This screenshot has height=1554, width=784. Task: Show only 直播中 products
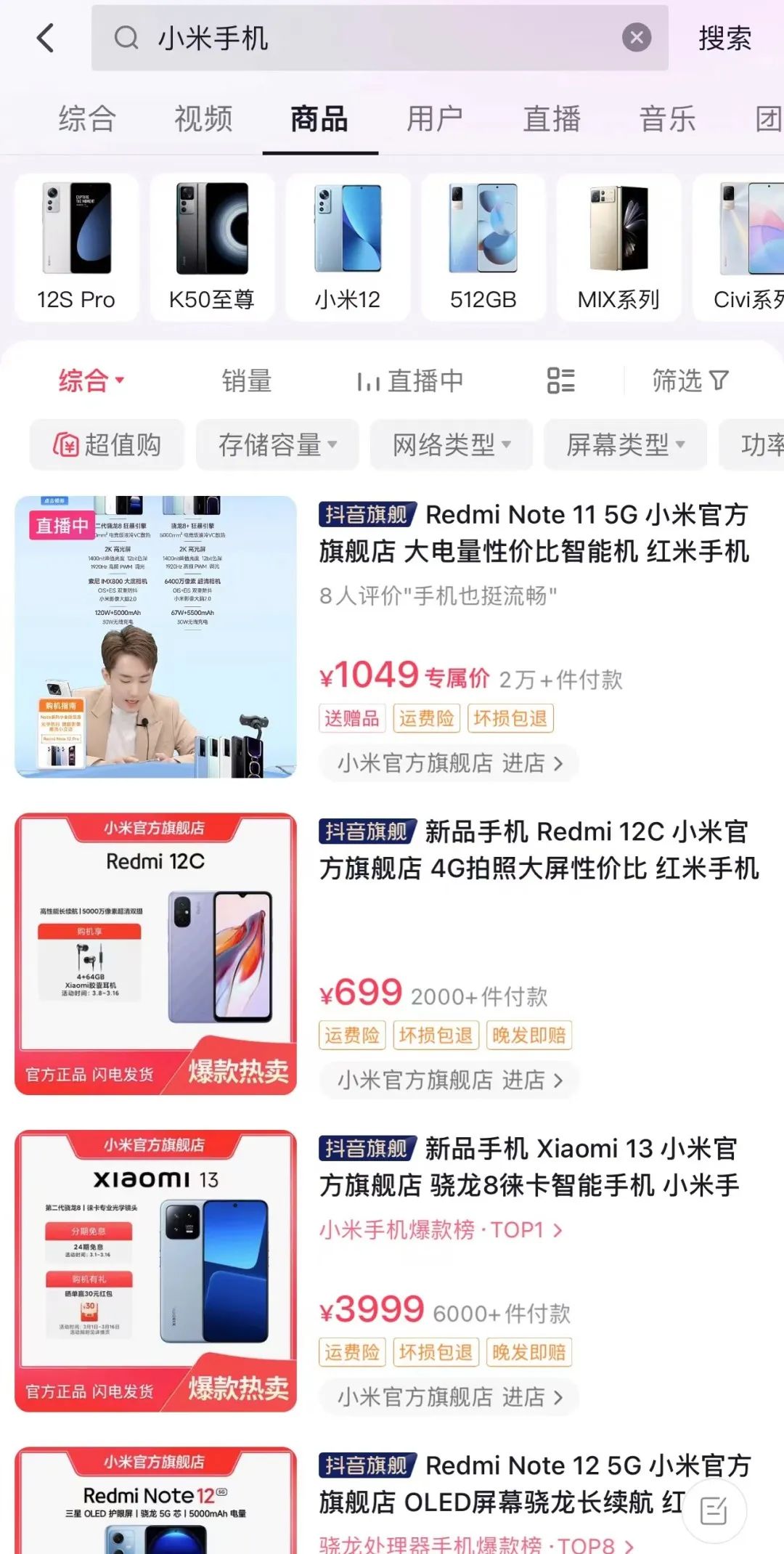coord(410,381)
